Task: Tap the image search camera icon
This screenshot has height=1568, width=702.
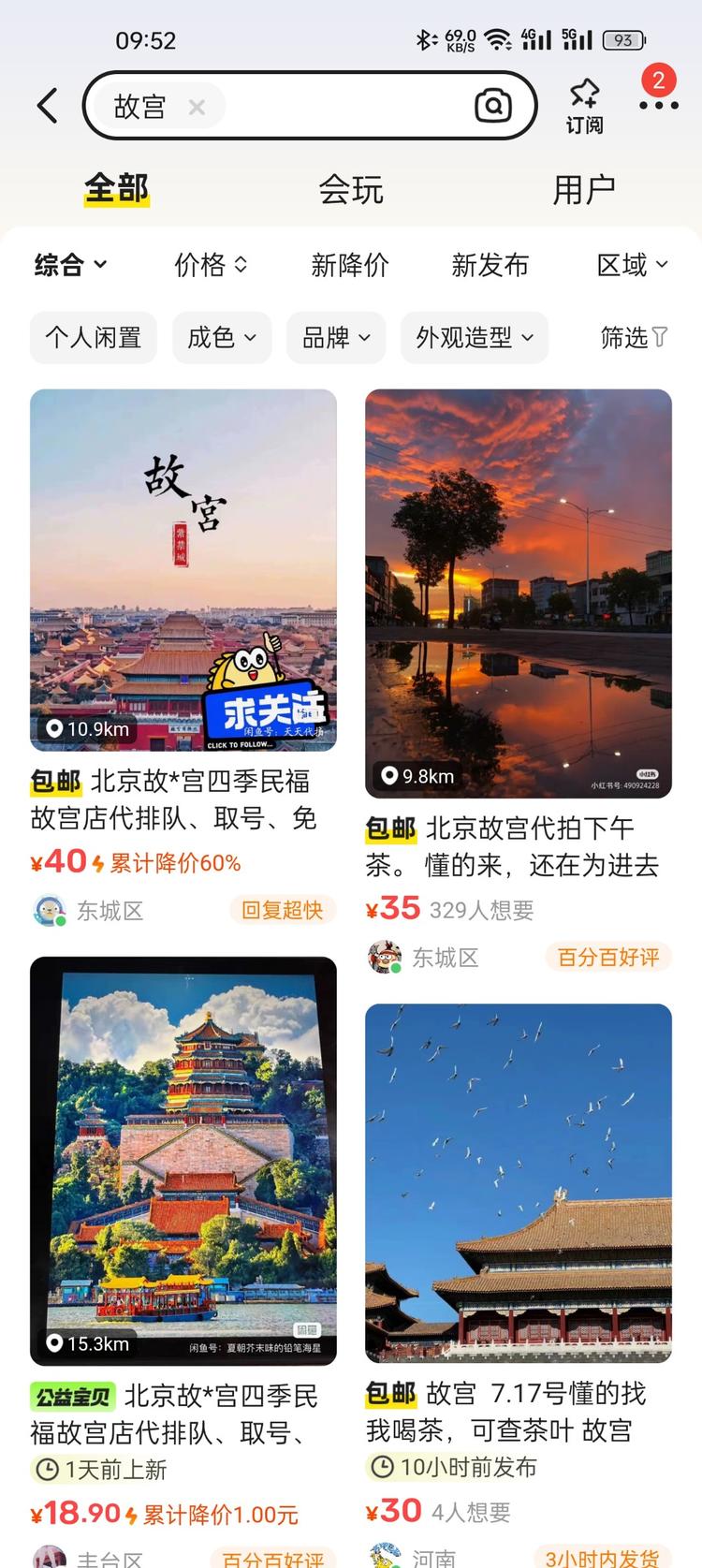Action: point(494,106)
